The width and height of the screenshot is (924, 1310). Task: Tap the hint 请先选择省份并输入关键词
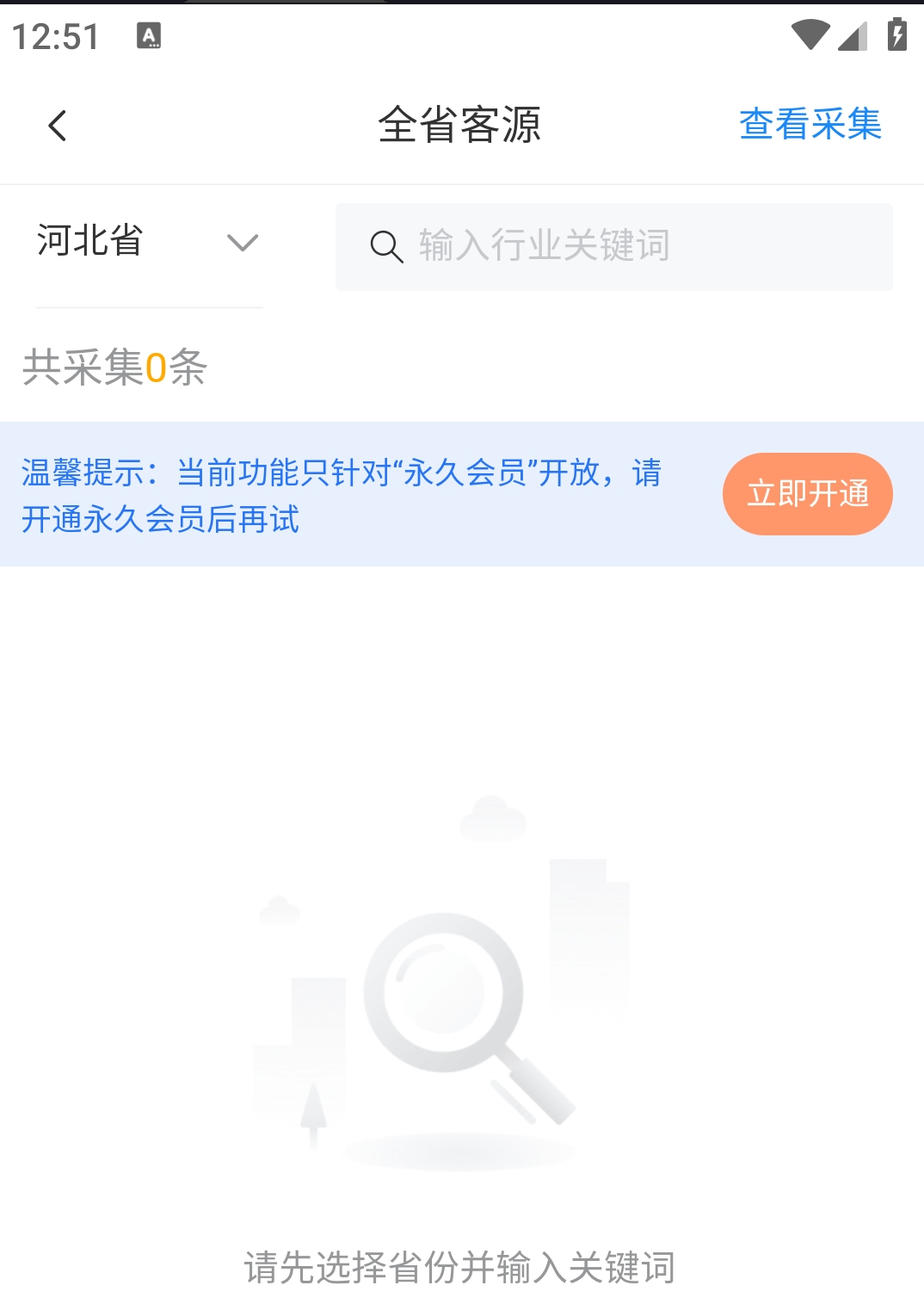[x=461, y=1264]
